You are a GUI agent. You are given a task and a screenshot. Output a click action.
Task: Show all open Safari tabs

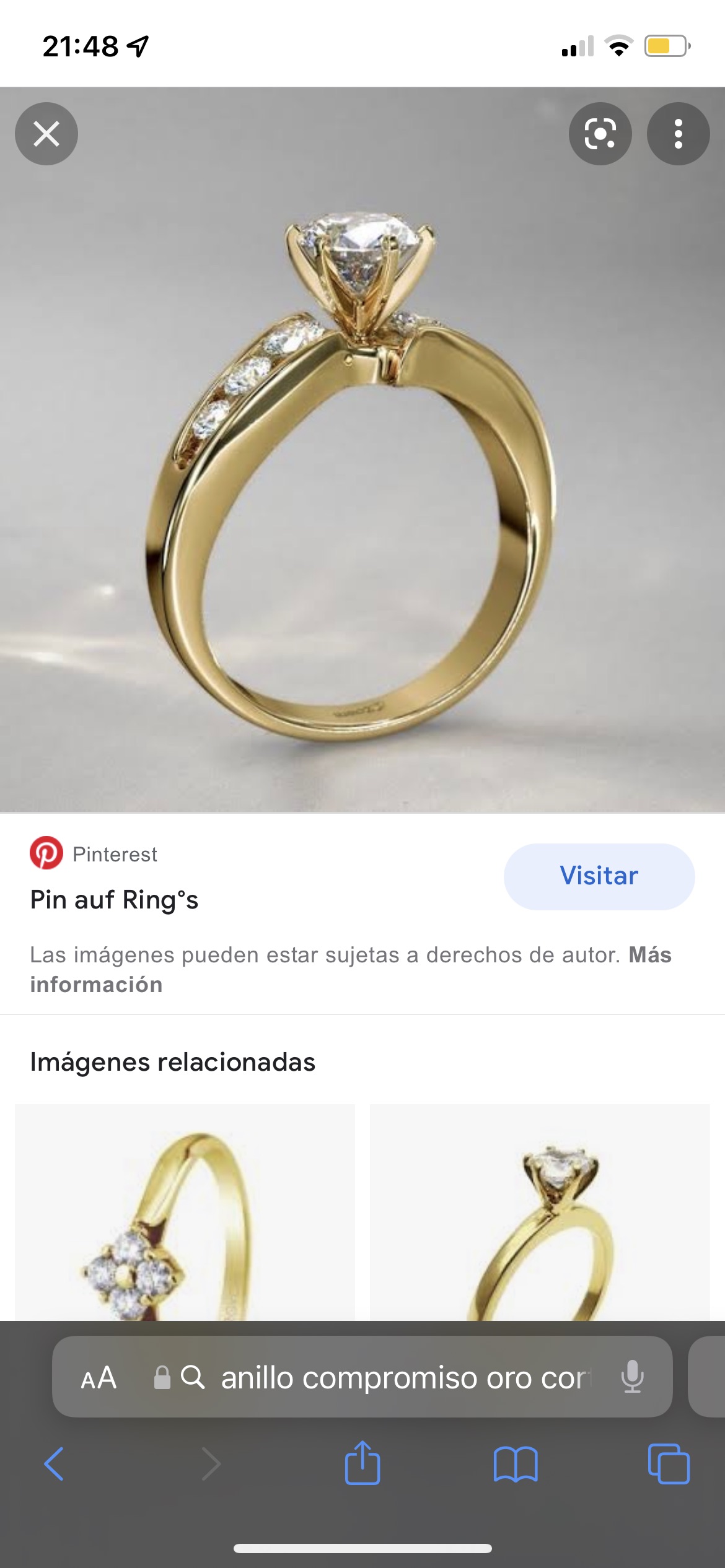point(669,1464)
